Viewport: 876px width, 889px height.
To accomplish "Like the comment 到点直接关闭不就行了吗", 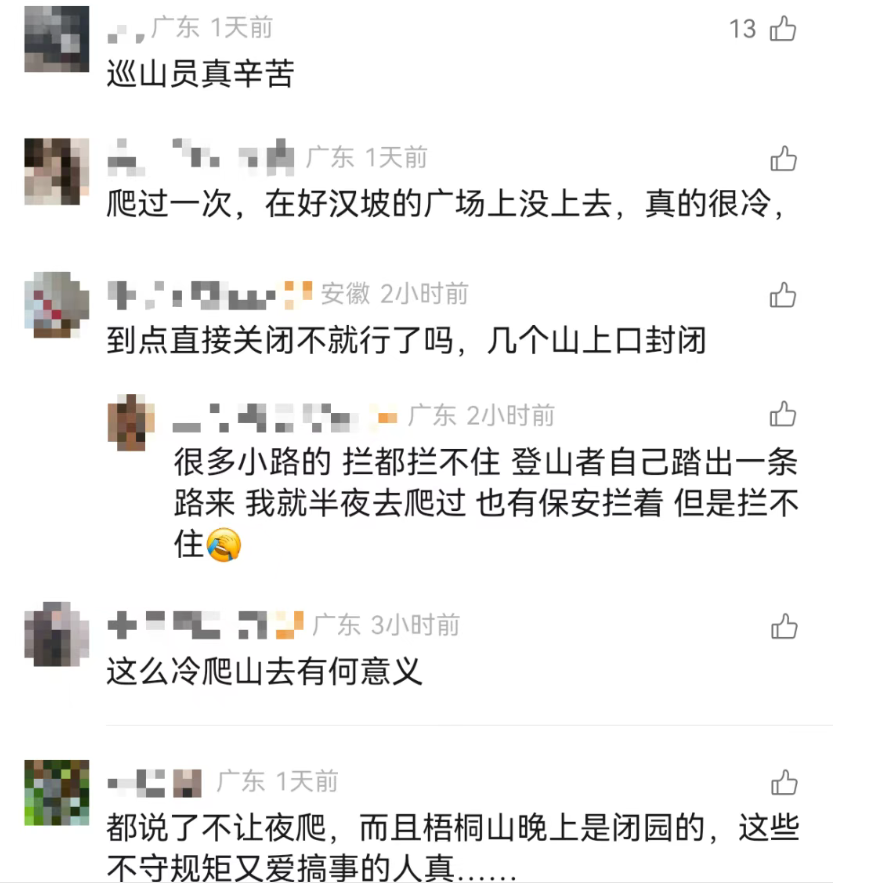I will 783,295.
